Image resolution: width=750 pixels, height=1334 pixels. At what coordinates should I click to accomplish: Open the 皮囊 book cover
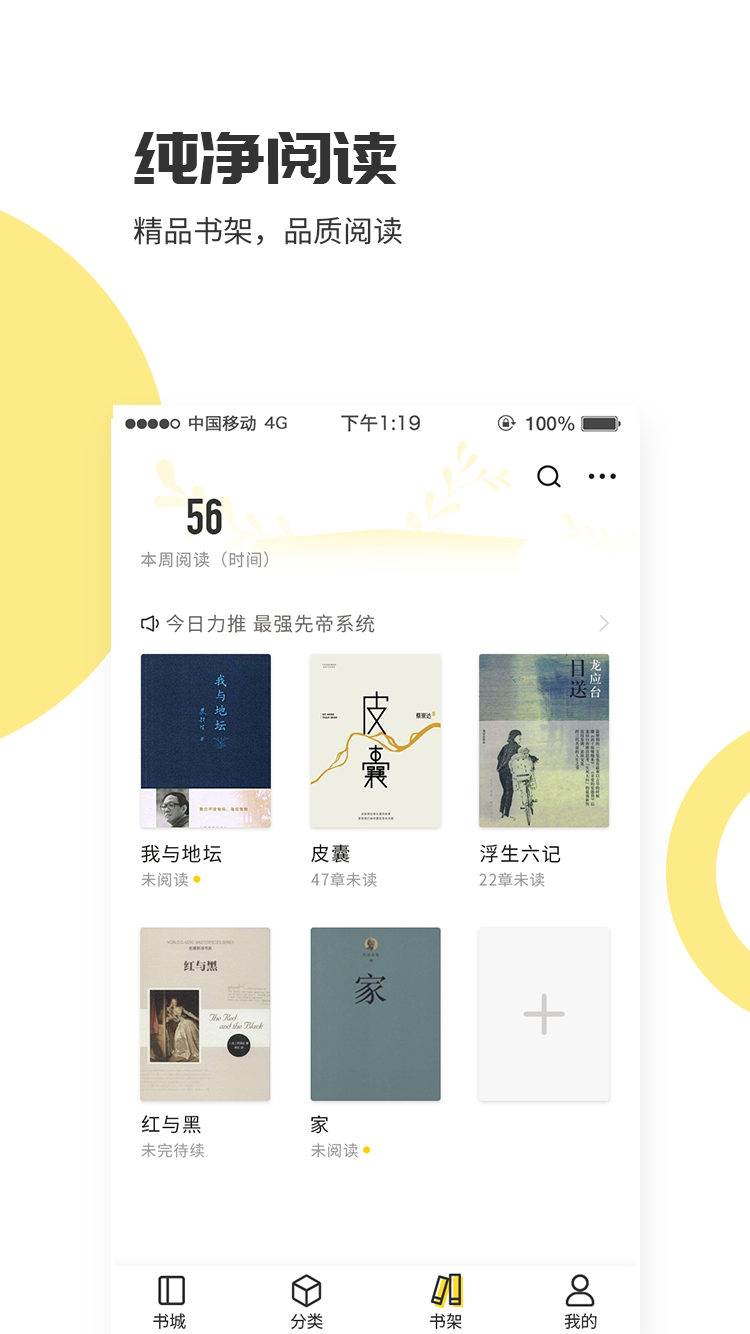pyautogui.click(x=375, y=741)
